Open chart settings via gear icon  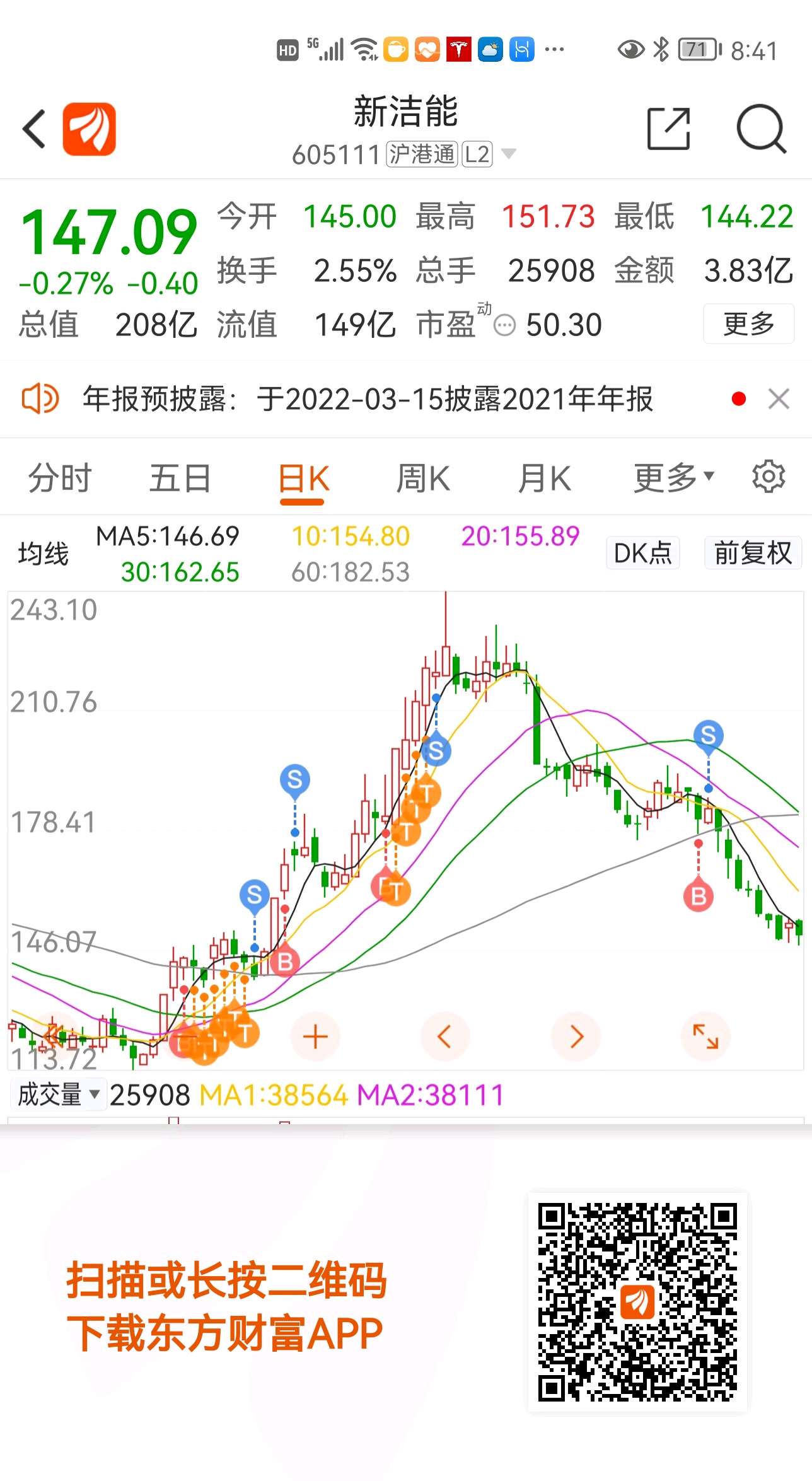pyautogui.click(x=768, y=477)
